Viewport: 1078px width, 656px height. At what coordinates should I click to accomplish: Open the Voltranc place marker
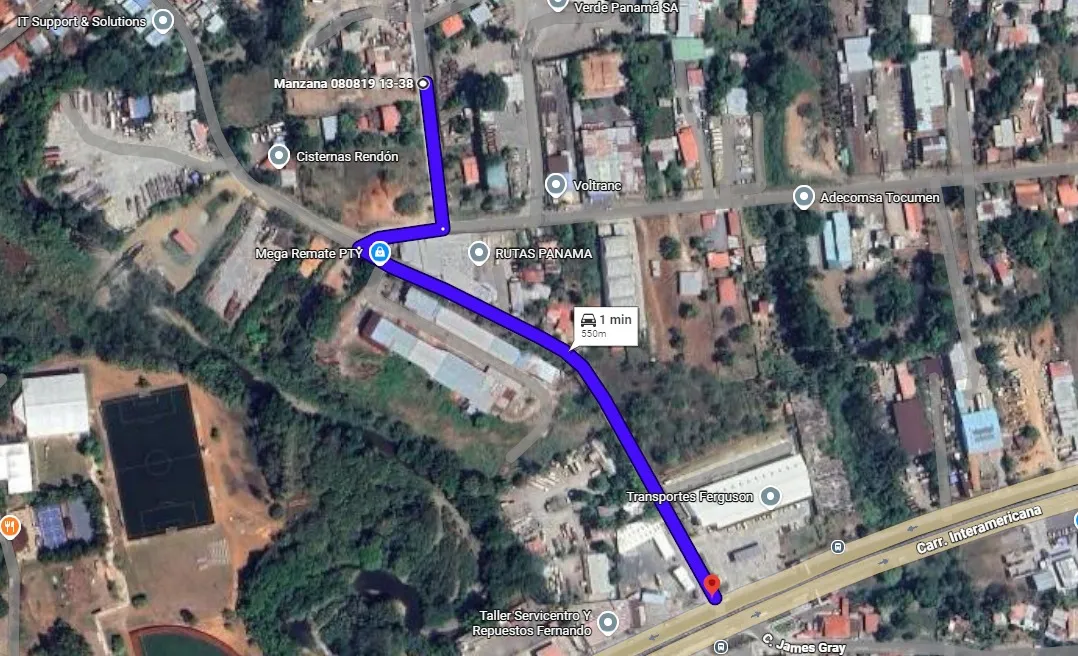click(x=556, y=185)
